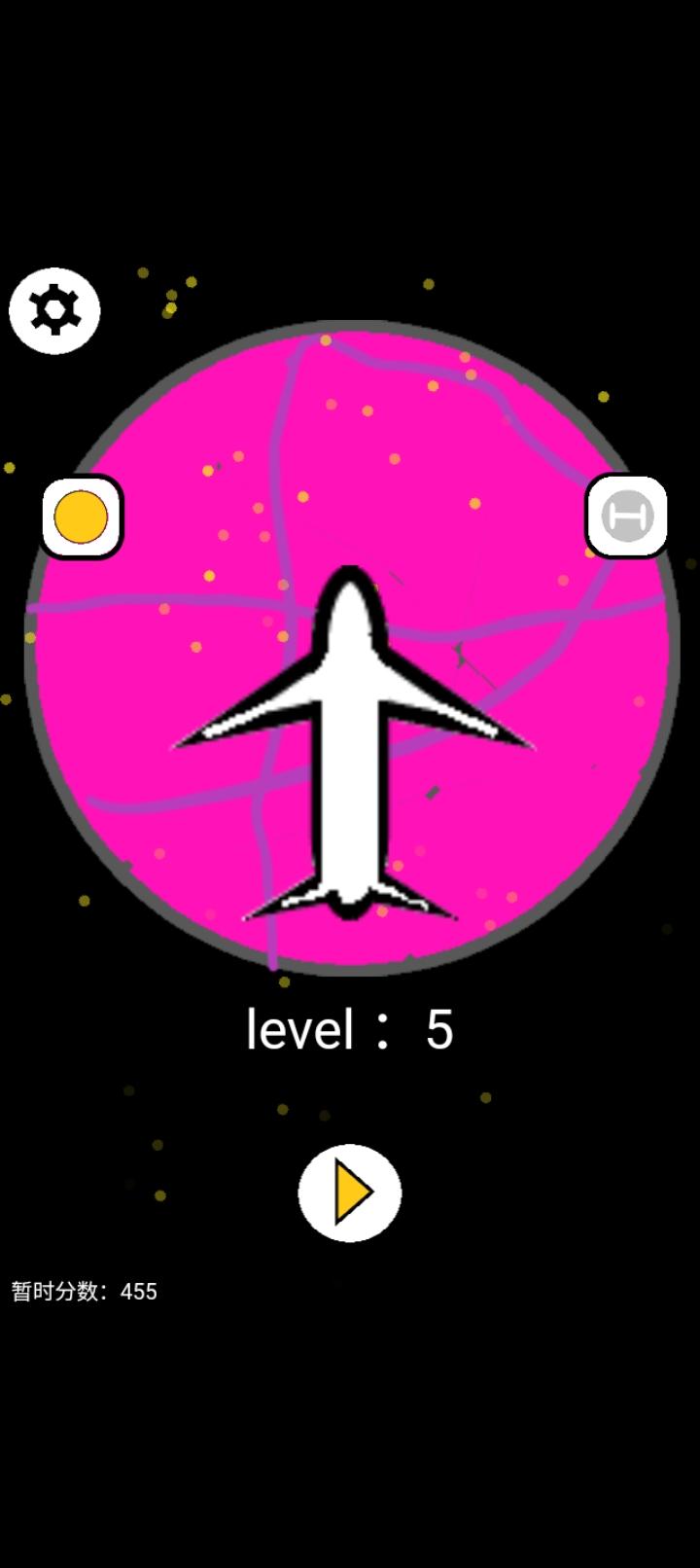Tap the yellow coin button
Screen dimensions: 700x1568
pos(82,517)
